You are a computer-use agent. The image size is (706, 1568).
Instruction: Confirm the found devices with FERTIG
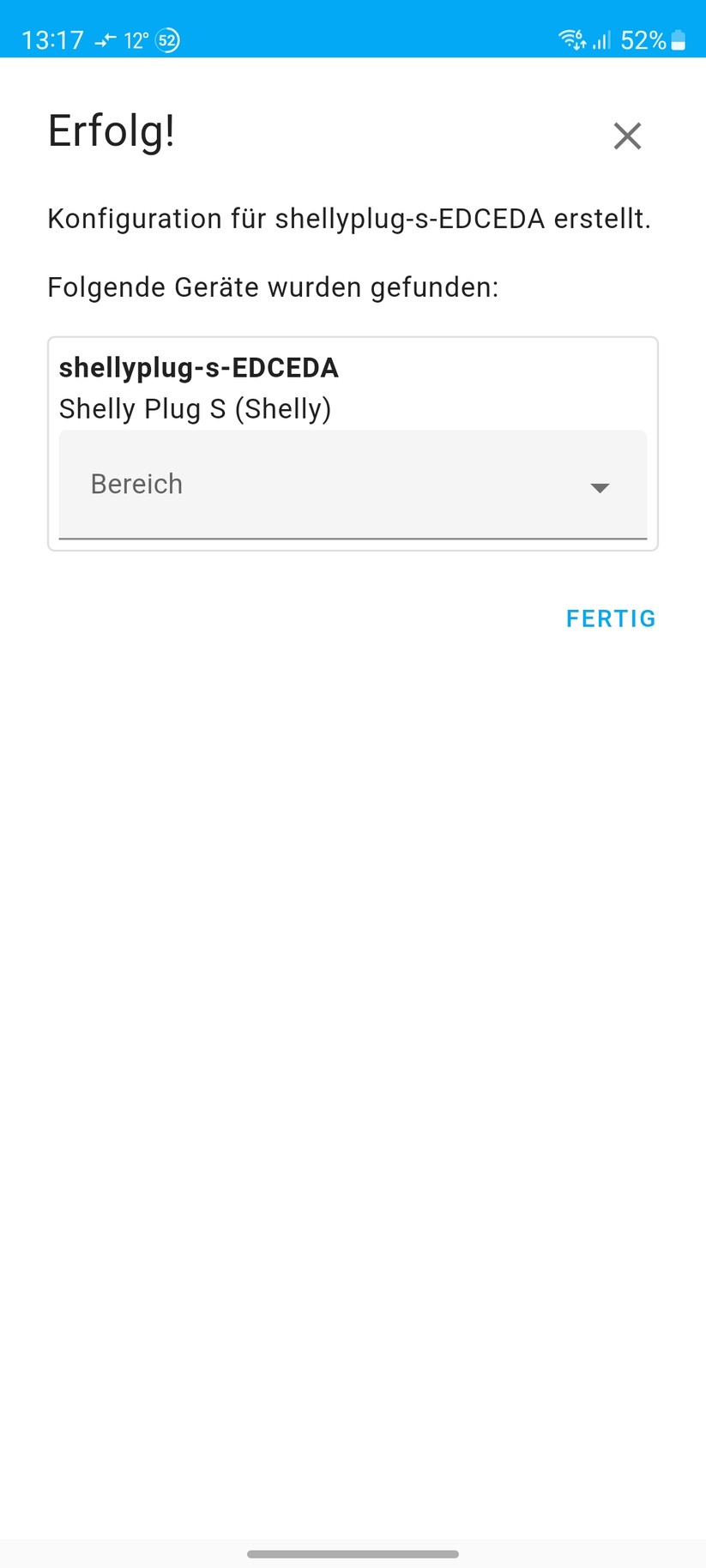(x=611, y=618)
